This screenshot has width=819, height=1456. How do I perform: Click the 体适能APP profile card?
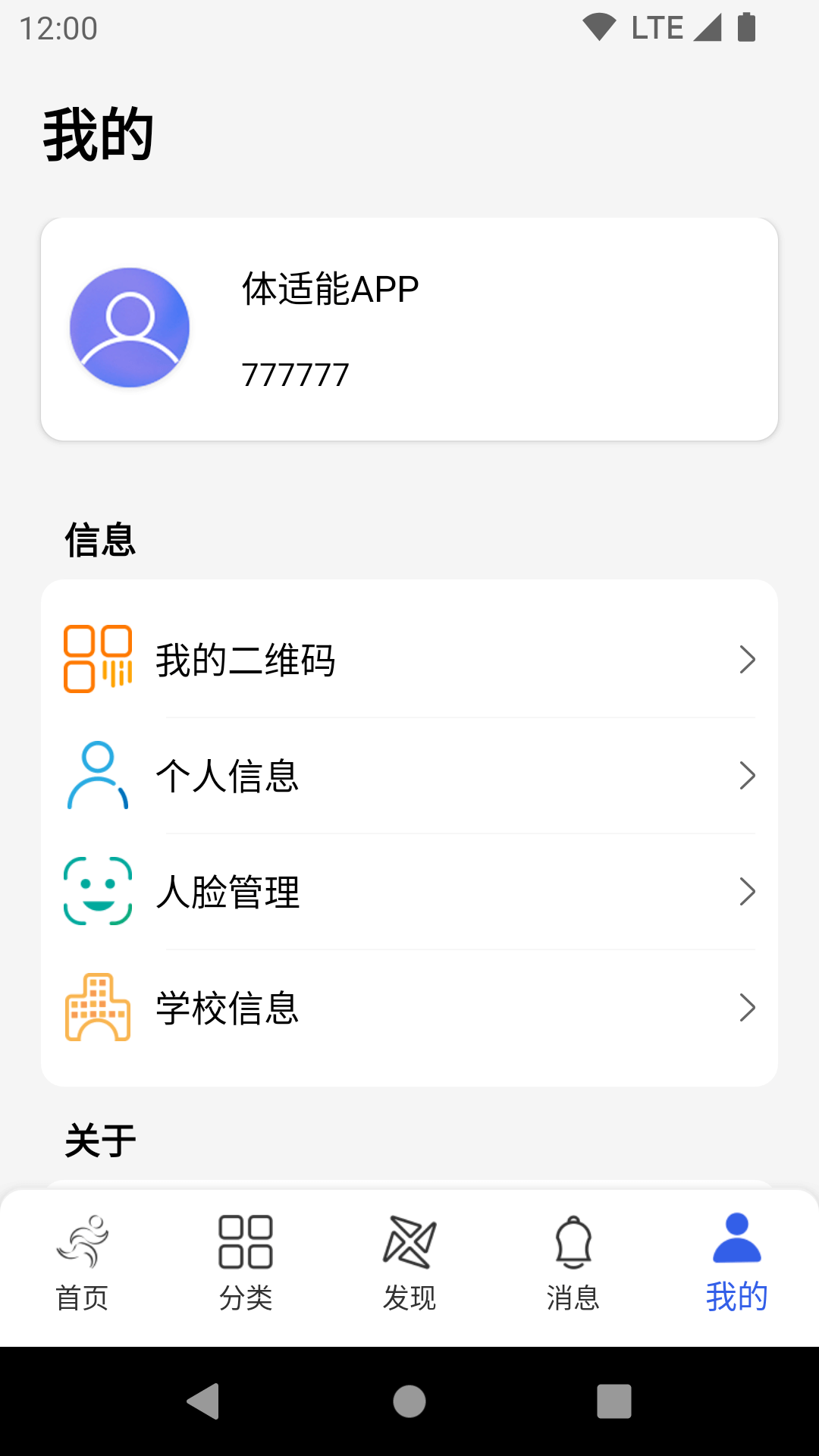409,328
